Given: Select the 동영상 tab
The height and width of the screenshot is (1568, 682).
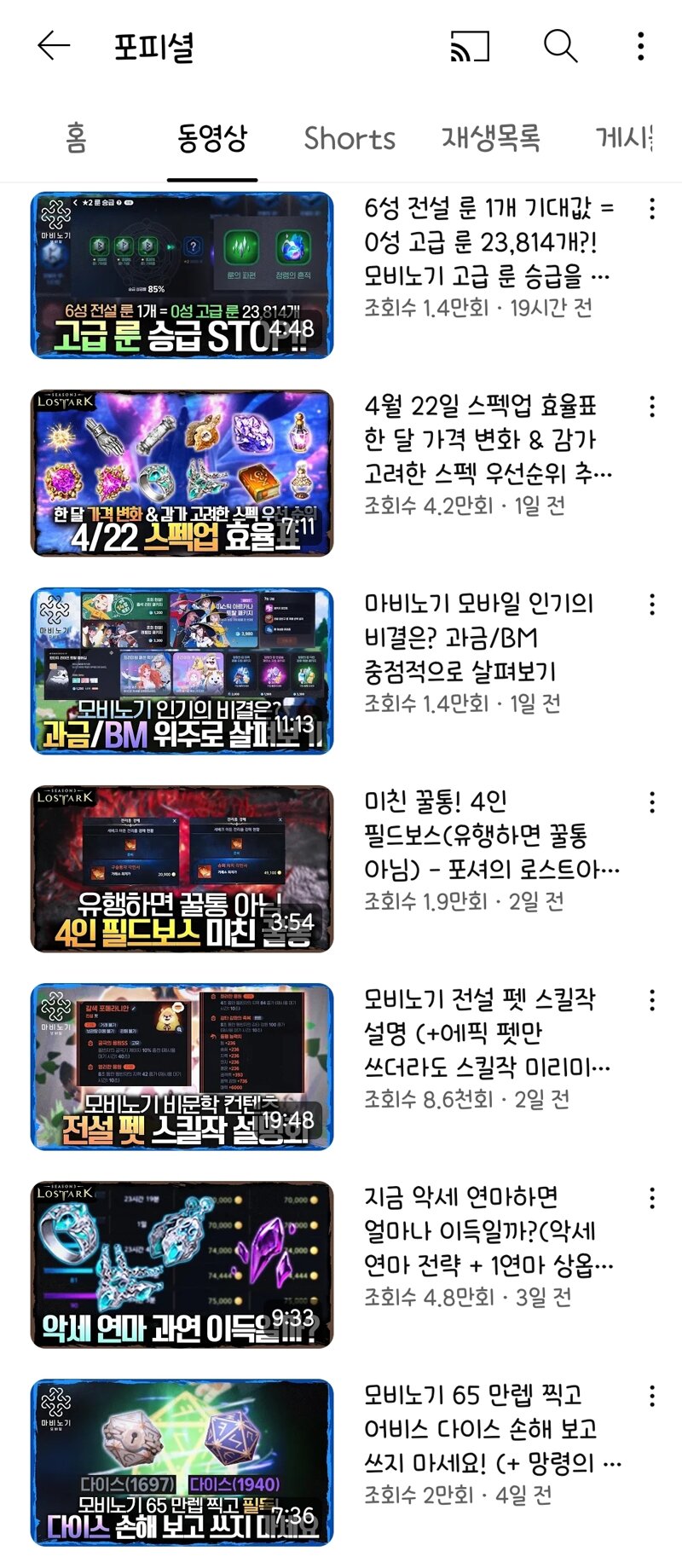Looking at the screenshot, I should [x=212, y=138].
